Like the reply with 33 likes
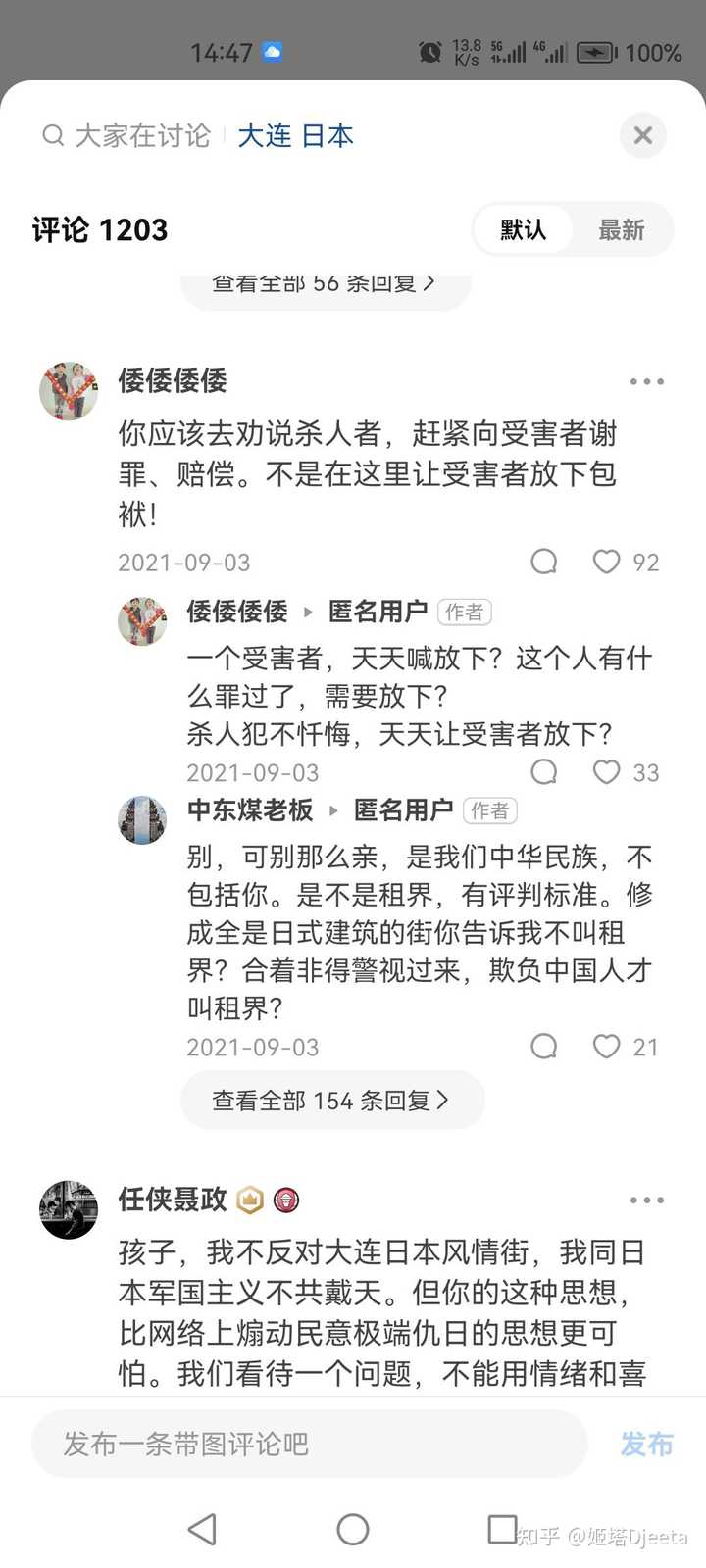Screen dimensions: 706x1568 (606, 772)
